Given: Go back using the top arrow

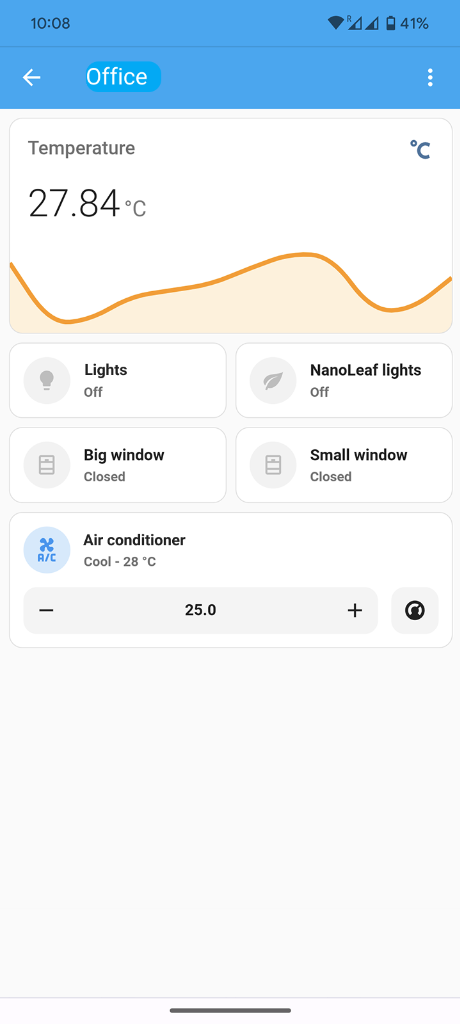Looking at the screenshot, I should pos(31,78).
